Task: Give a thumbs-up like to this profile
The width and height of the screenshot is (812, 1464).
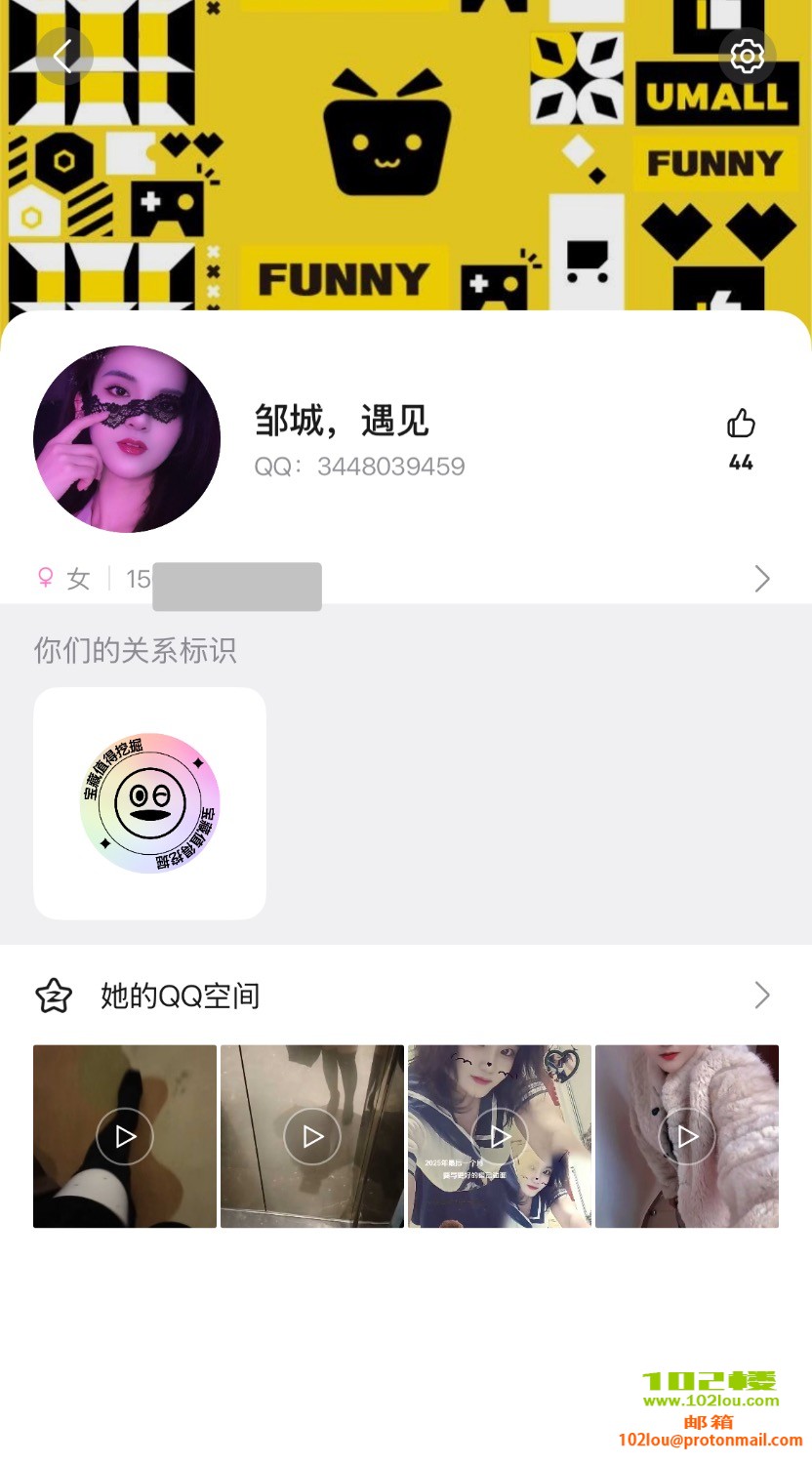Action: [741, 425]
